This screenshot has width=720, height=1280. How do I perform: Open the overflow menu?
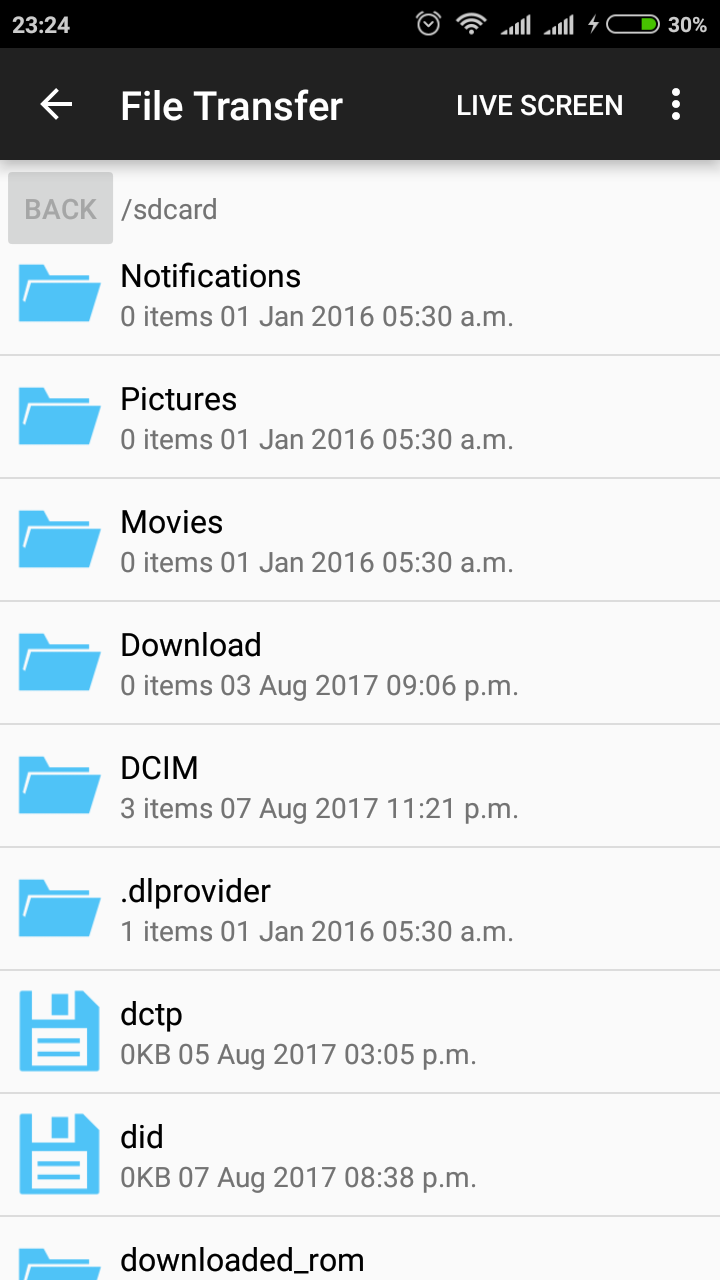(x=676, y=105)
